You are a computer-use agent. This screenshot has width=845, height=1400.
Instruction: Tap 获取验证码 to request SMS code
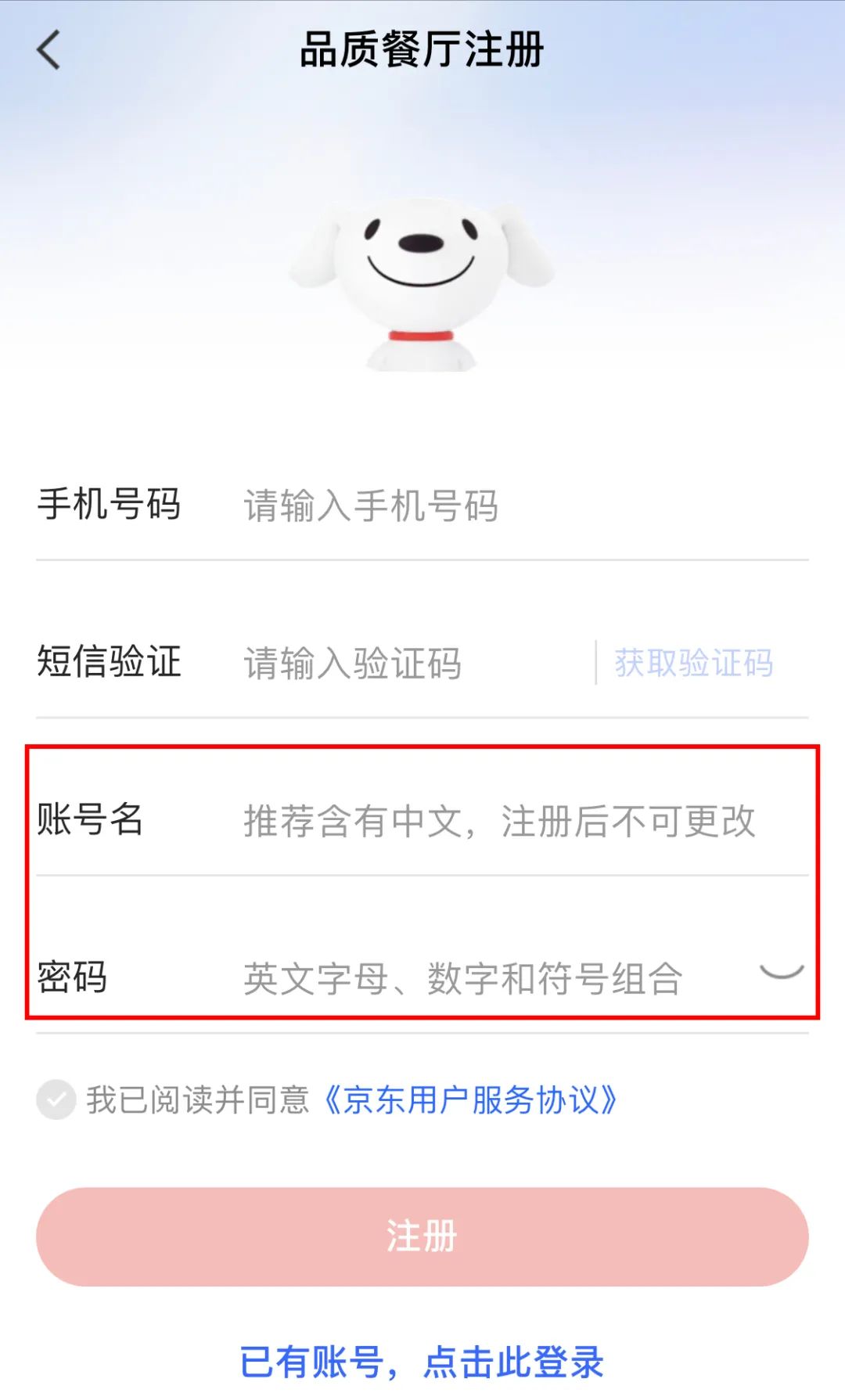(x=693, y=663)
